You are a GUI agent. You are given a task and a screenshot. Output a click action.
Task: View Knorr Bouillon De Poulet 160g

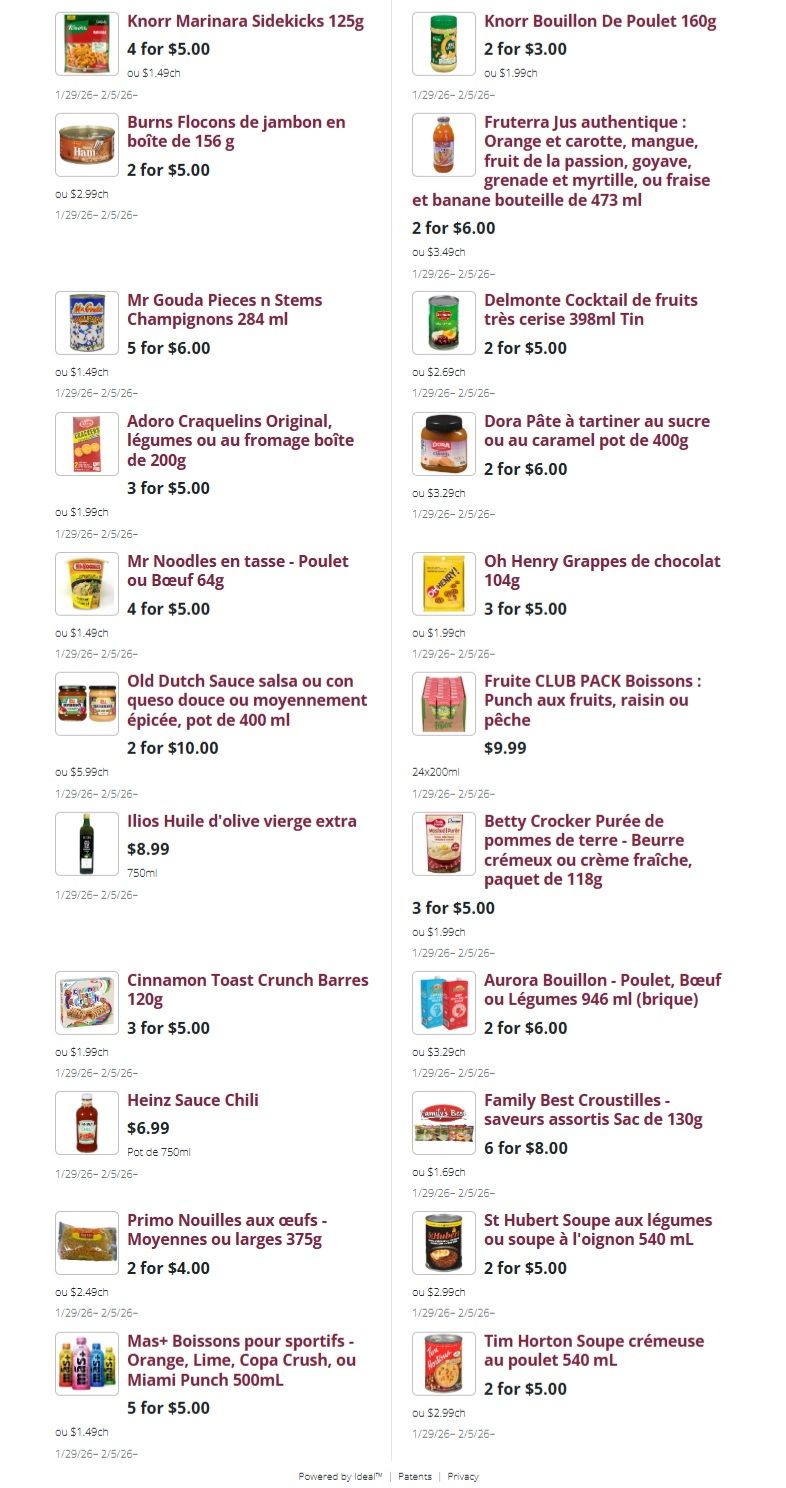pyautogui.click(x=600, y=21)
